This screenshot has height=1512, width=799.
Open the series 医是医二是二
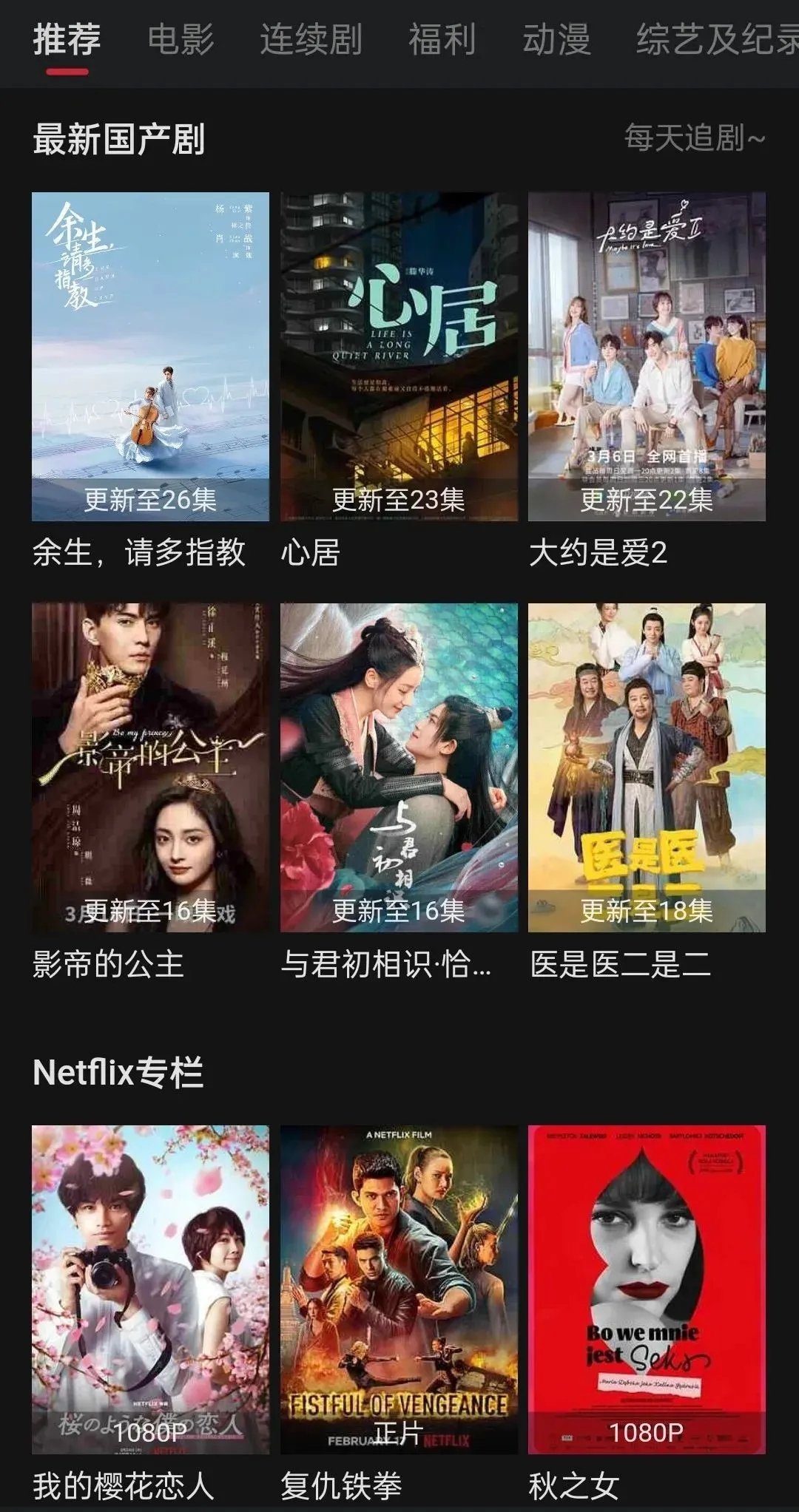pyautogui.click(x=647, y=767)
